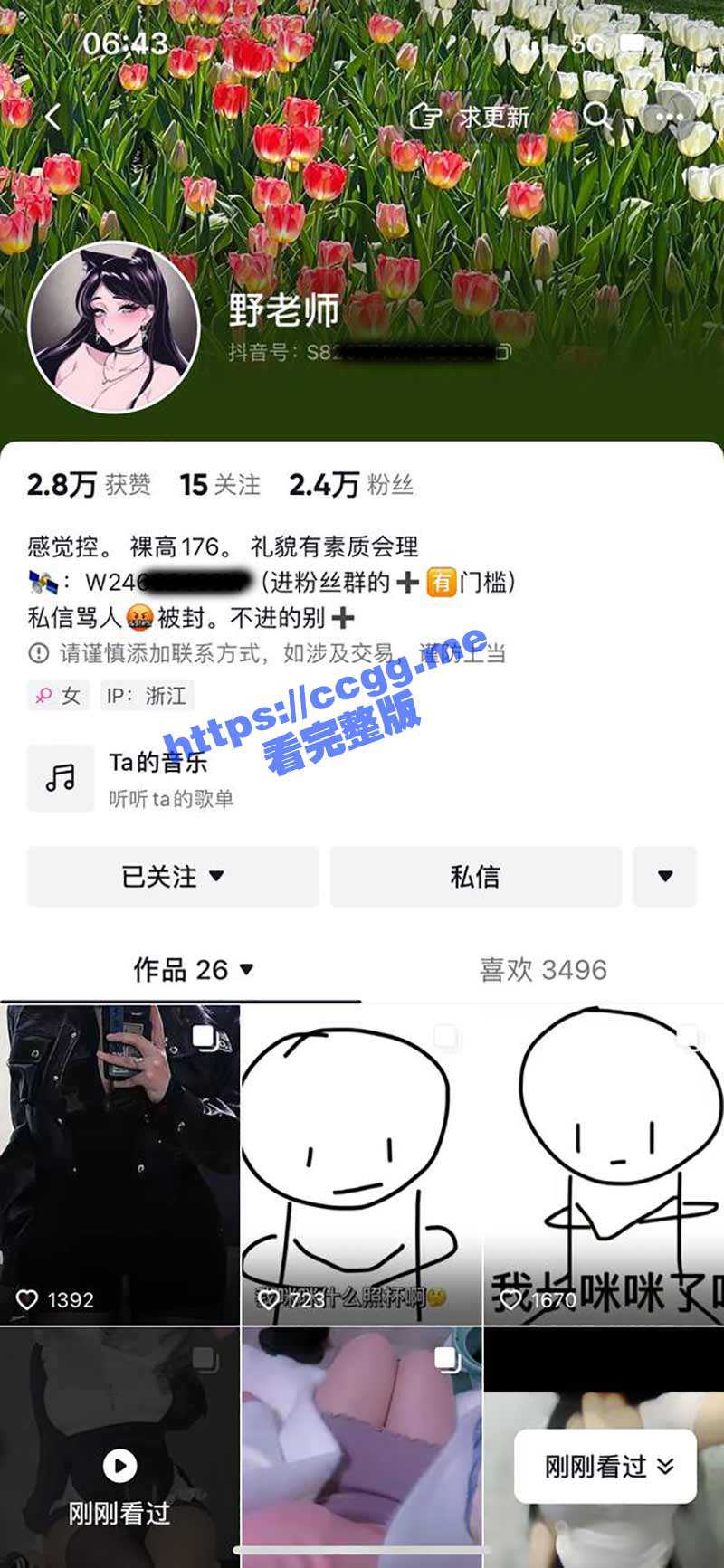Open the 关注 following list

coord(220,485)
